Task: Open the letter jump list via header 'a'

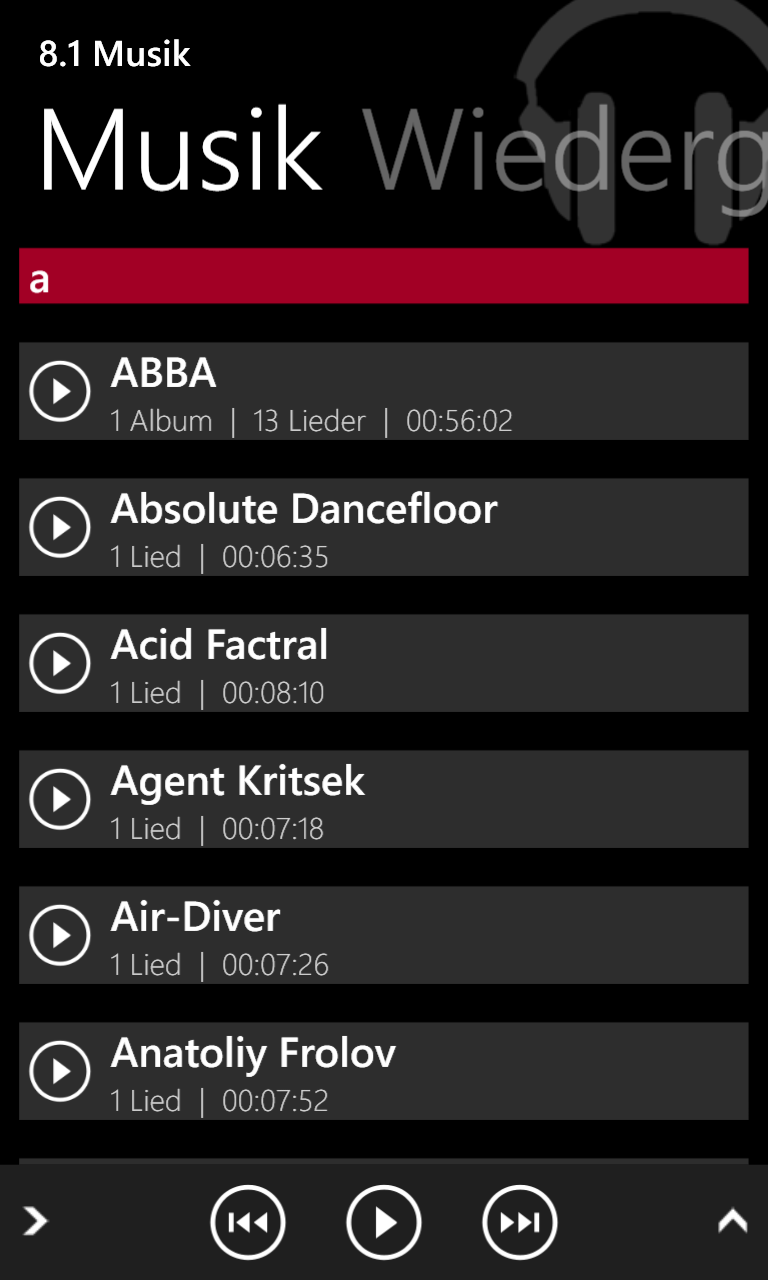Action: [x=384, y=276]
